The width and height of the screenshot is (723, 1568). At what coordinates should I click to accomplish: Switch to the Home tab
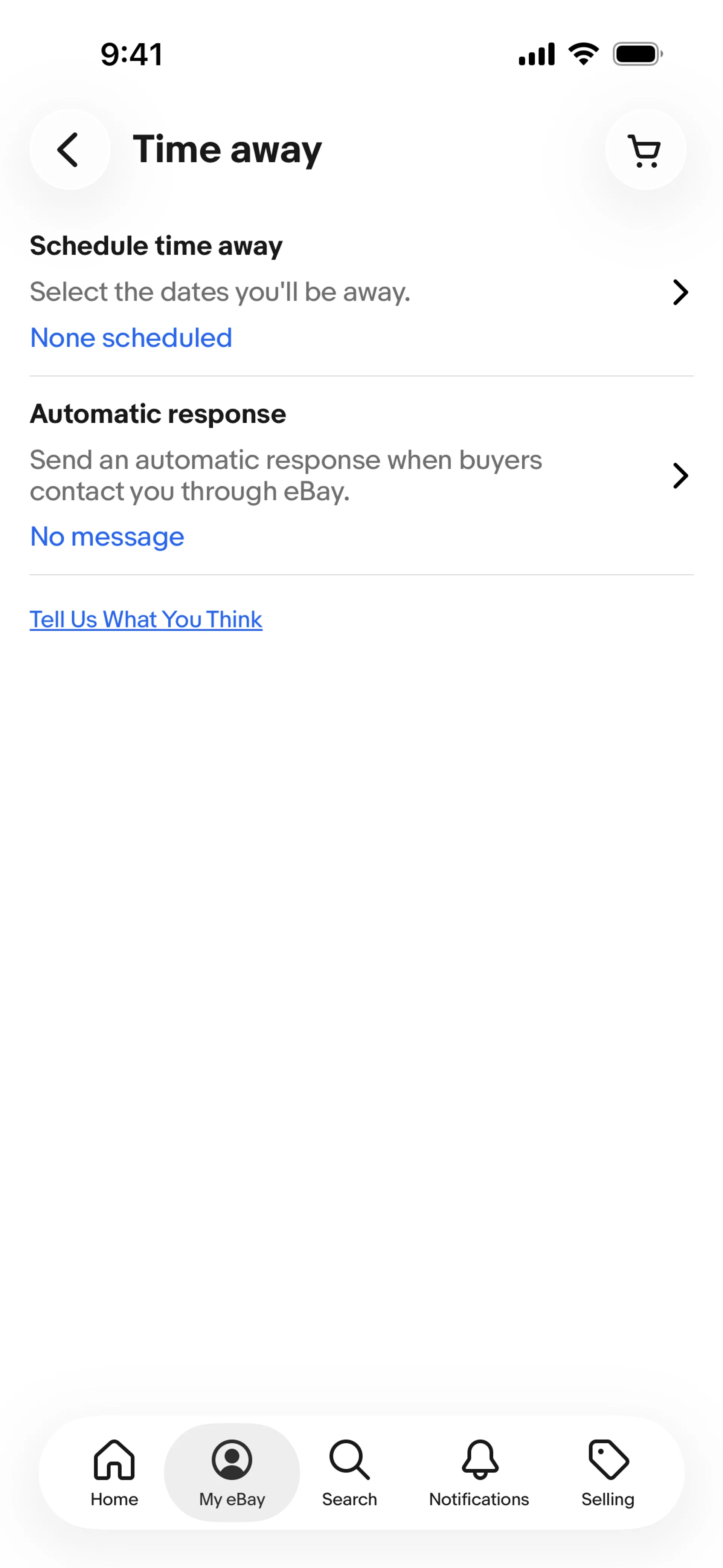click(x=114, y=1472)
